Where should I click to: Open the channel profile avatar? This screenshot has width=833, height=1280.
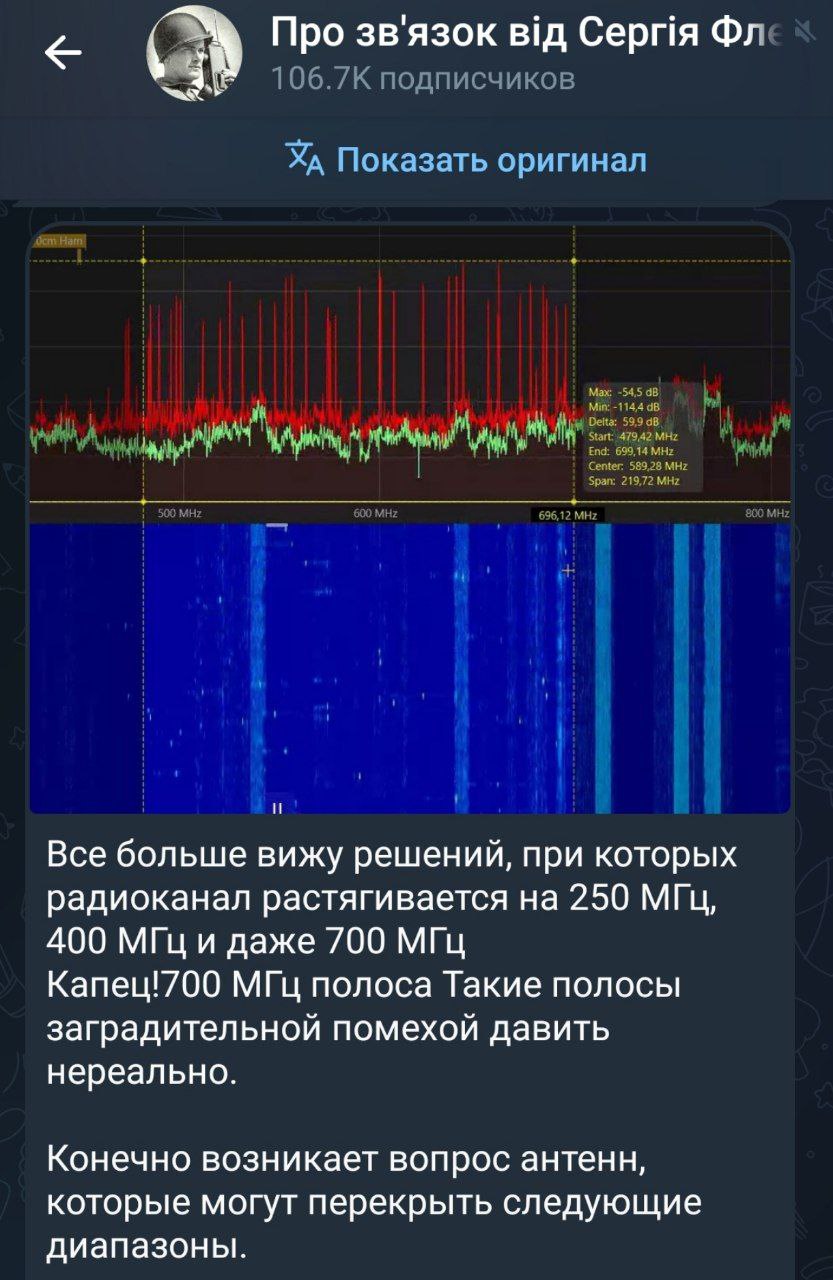click(194, 55)
